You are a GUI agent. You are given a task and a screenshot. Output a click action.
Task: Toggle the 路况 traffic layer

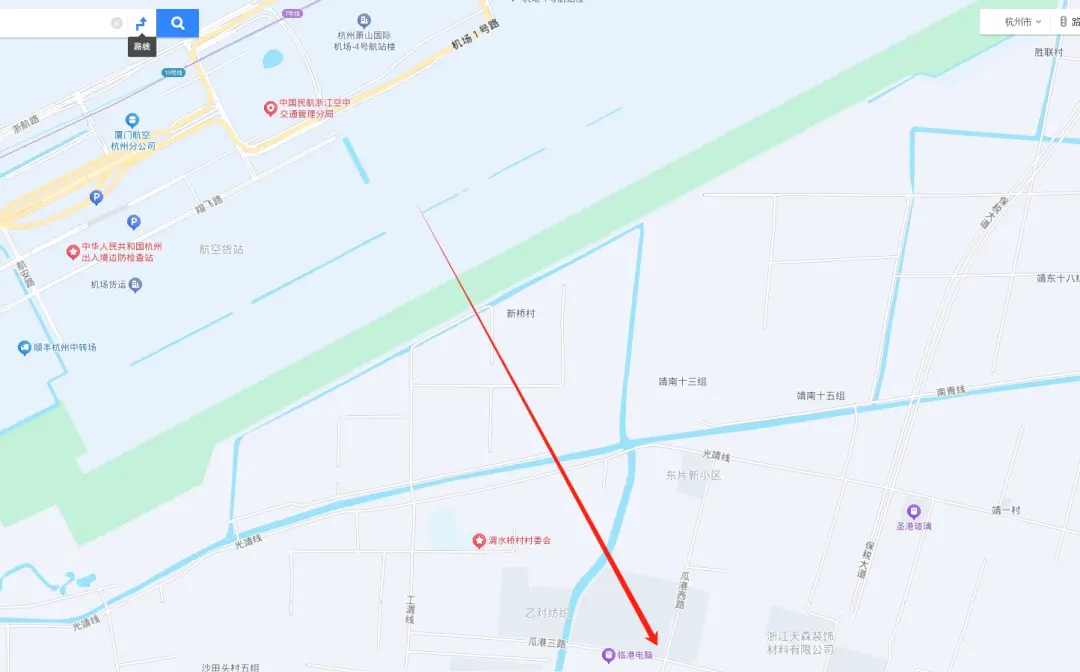coord(1067,21)
